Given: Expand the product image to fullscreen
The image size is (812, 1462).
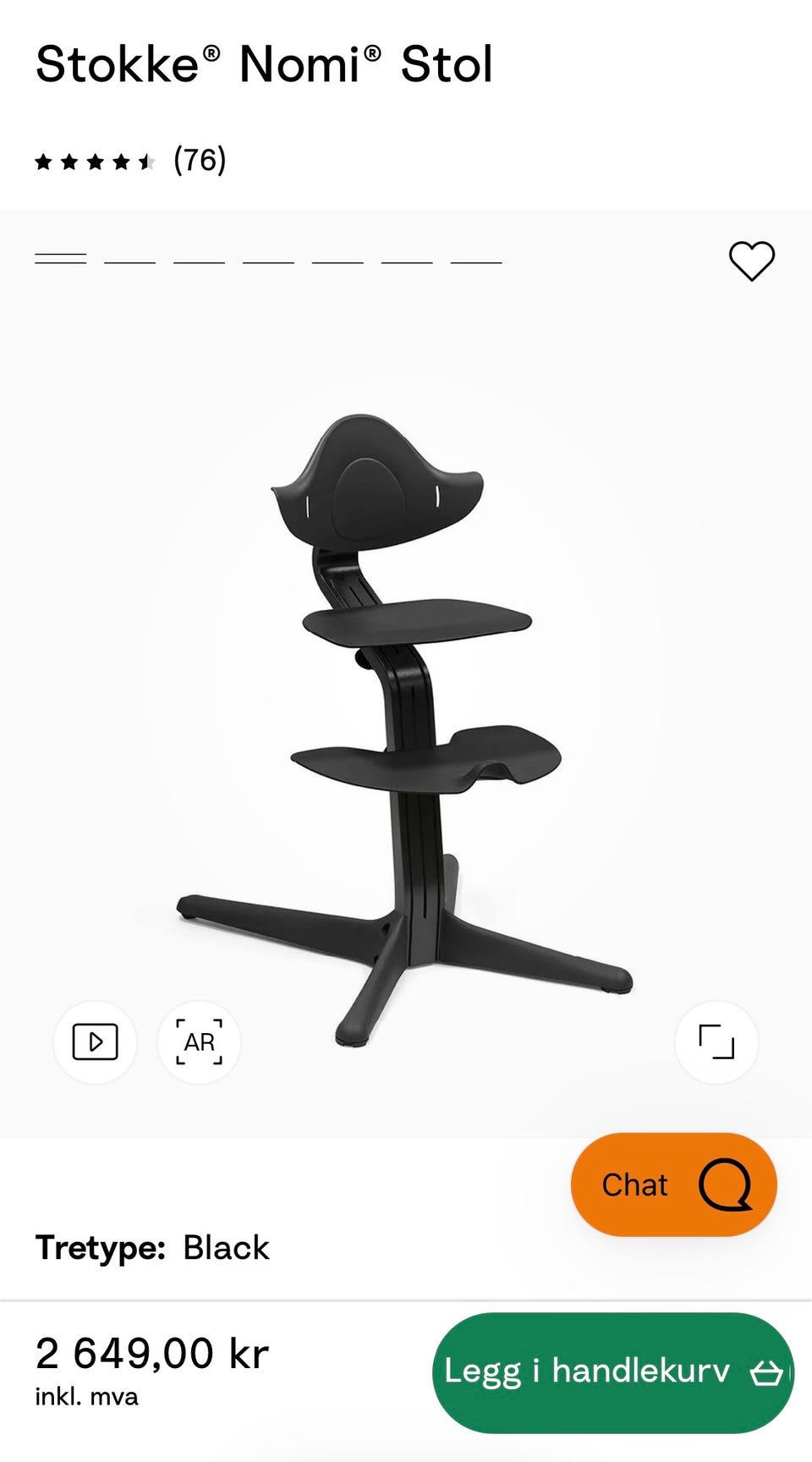Looking at the screenshot, I should (716, 1042).
